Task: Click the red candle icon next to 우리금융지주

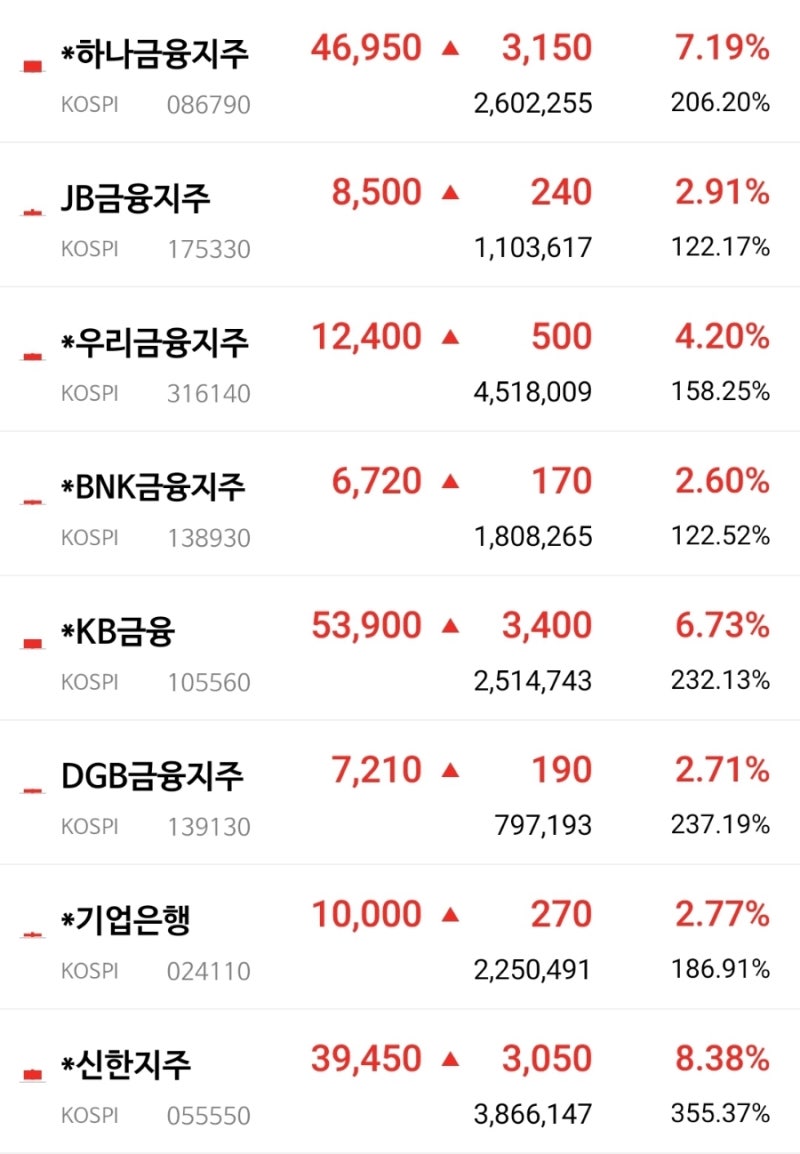Action: (31, 353)
